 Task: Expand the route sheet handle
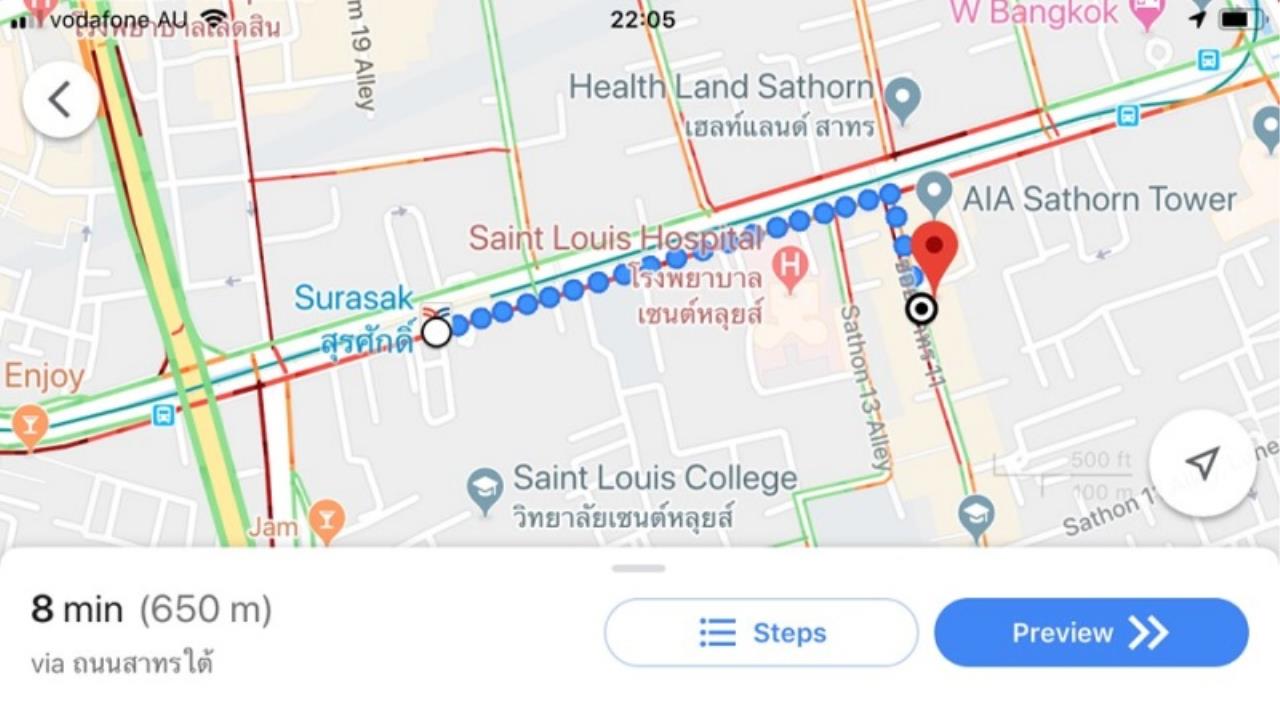pos(639,568)
